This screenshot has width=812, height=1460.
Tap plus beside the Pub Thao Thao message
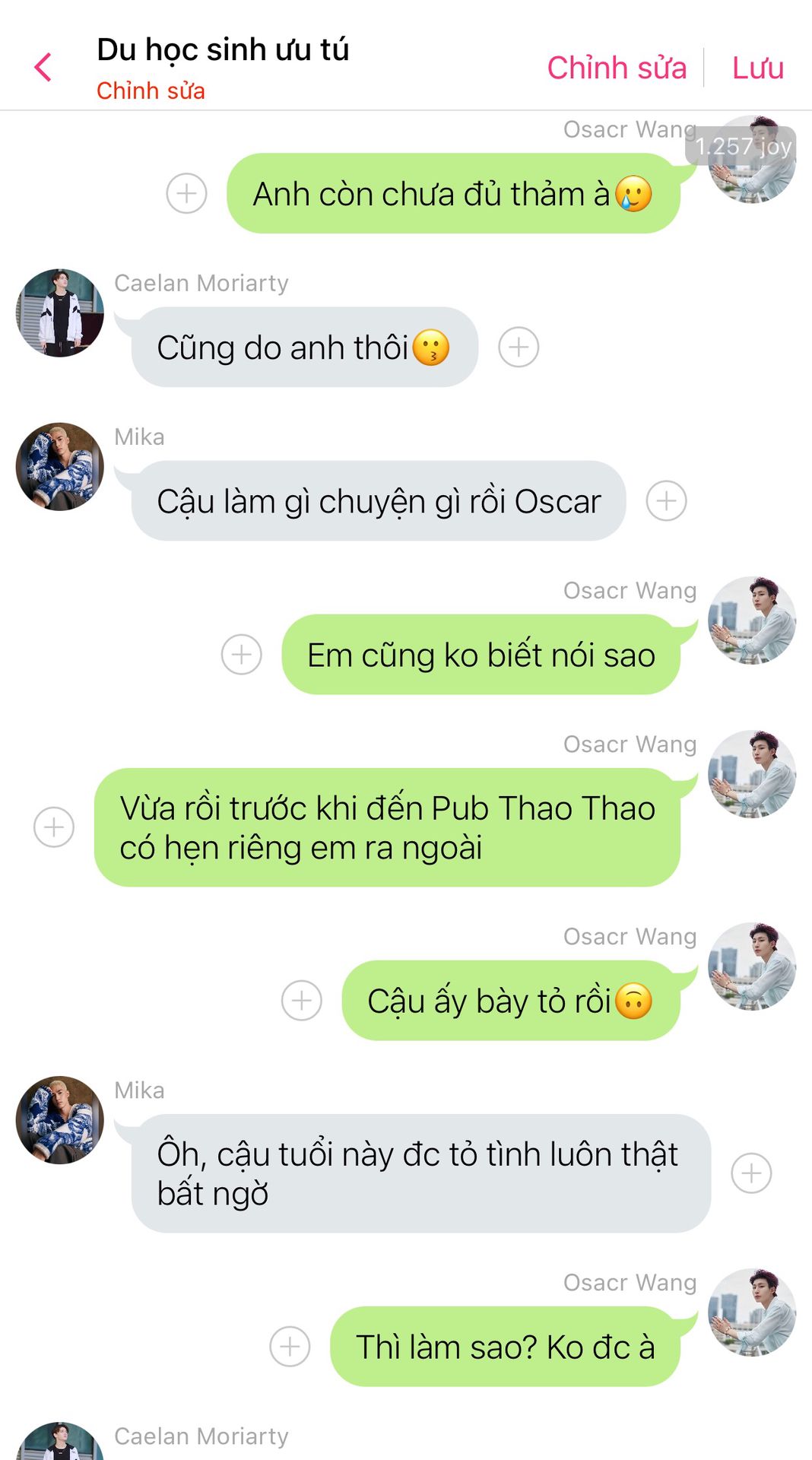[x=54, y=827]
